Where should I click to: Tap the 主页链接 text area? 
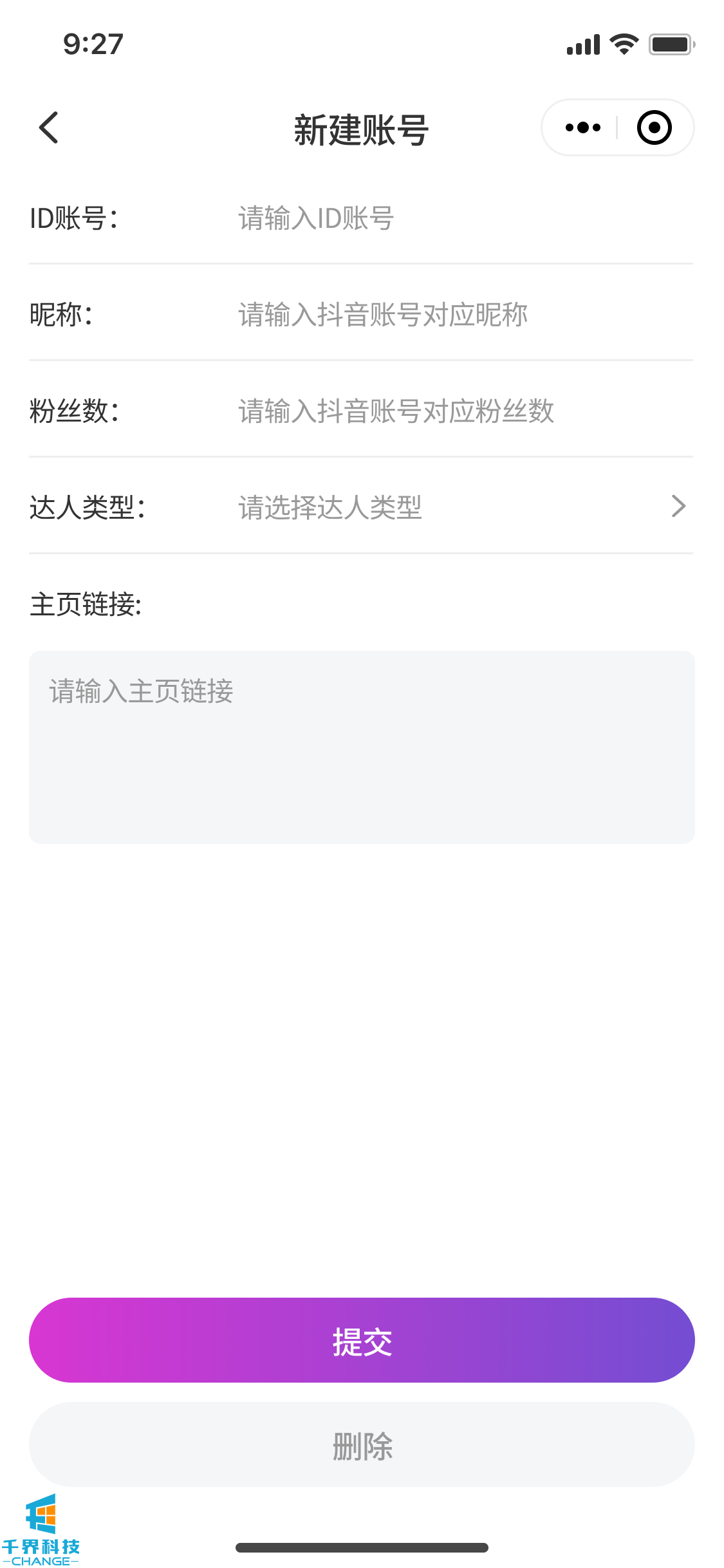click(362, 747)
